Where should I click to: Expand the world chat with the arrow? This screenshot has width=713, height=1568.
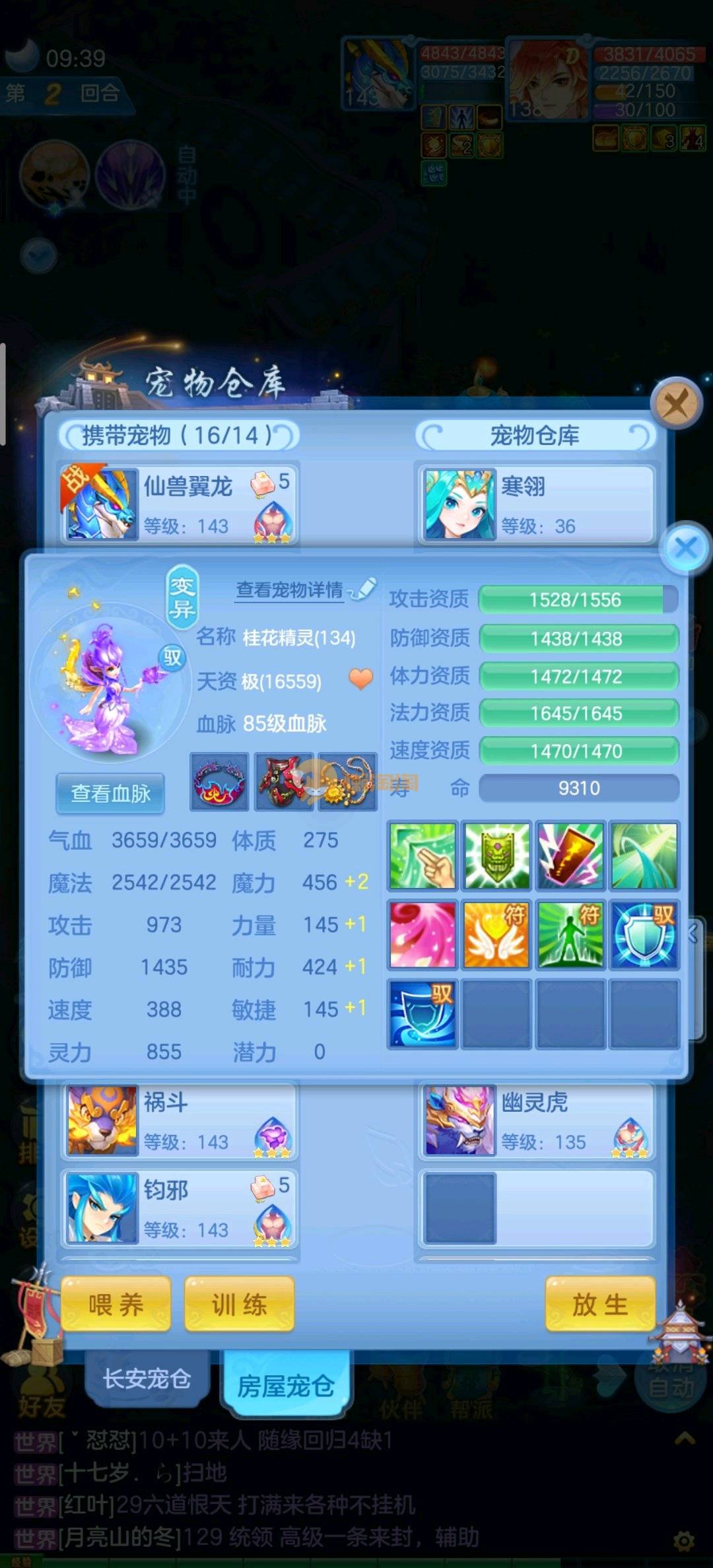[685, 1438]
